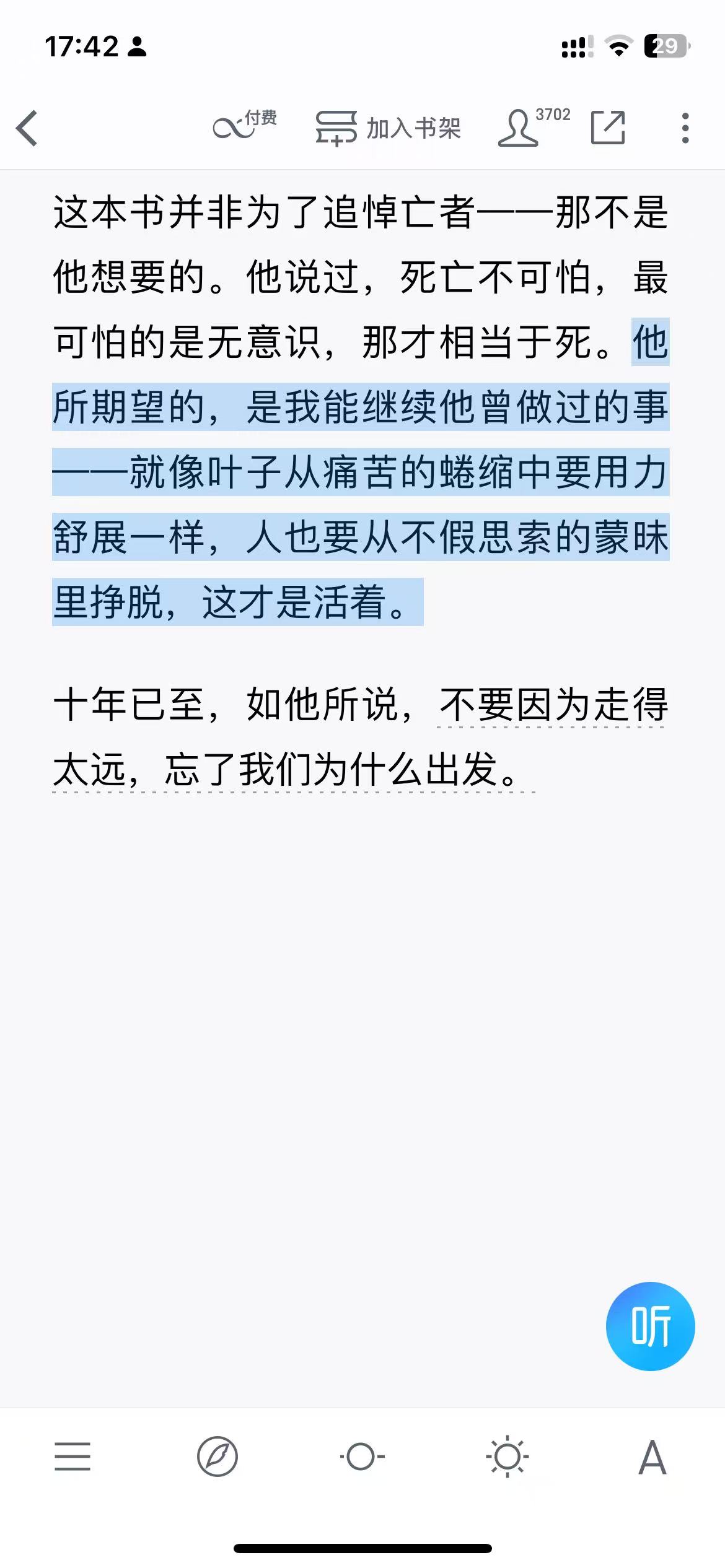Tap the dotted-underlined sentence 不要因为走得太远
The height and width of the screenshot is (1568, 725).
359,737
